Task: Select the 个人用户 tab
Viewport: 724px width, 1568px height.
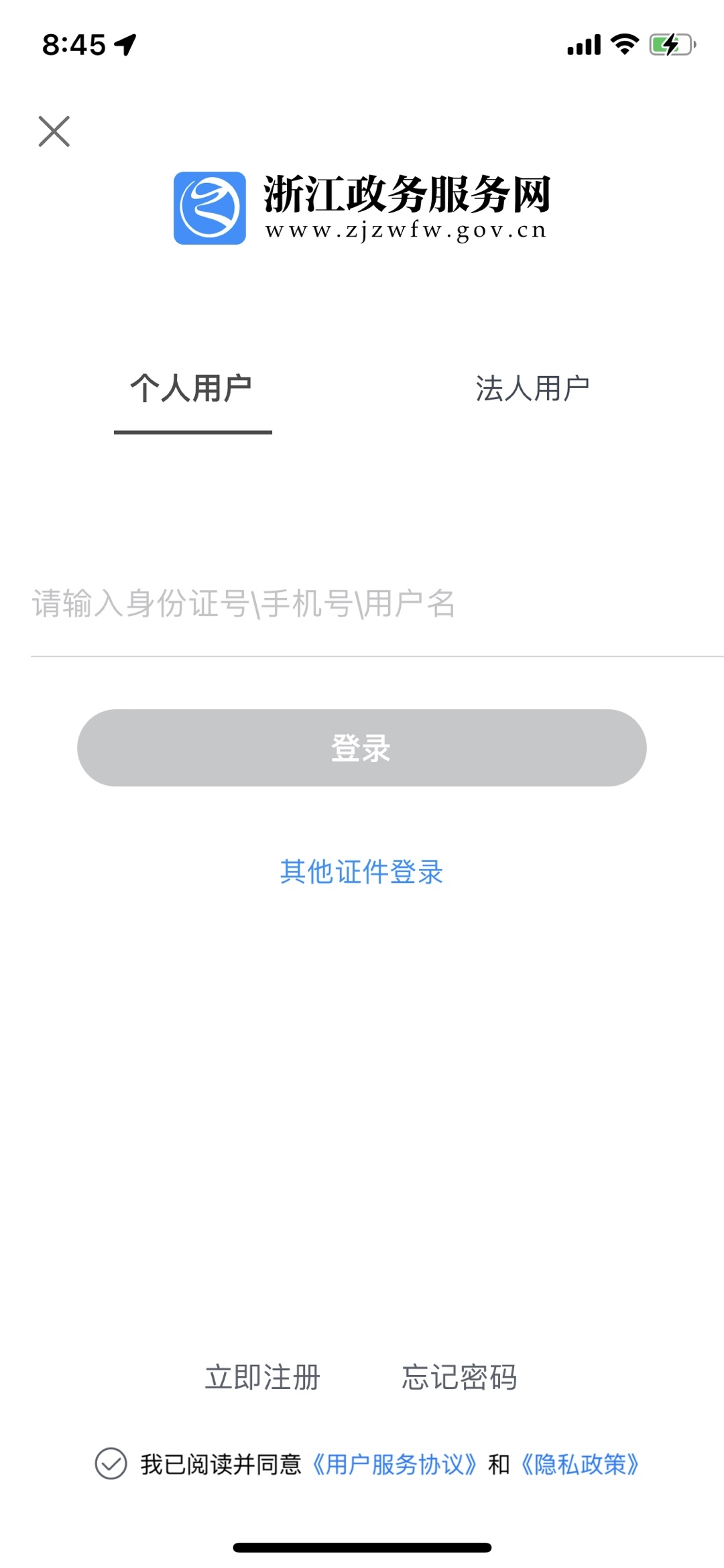Action: [x=192, y=389]
